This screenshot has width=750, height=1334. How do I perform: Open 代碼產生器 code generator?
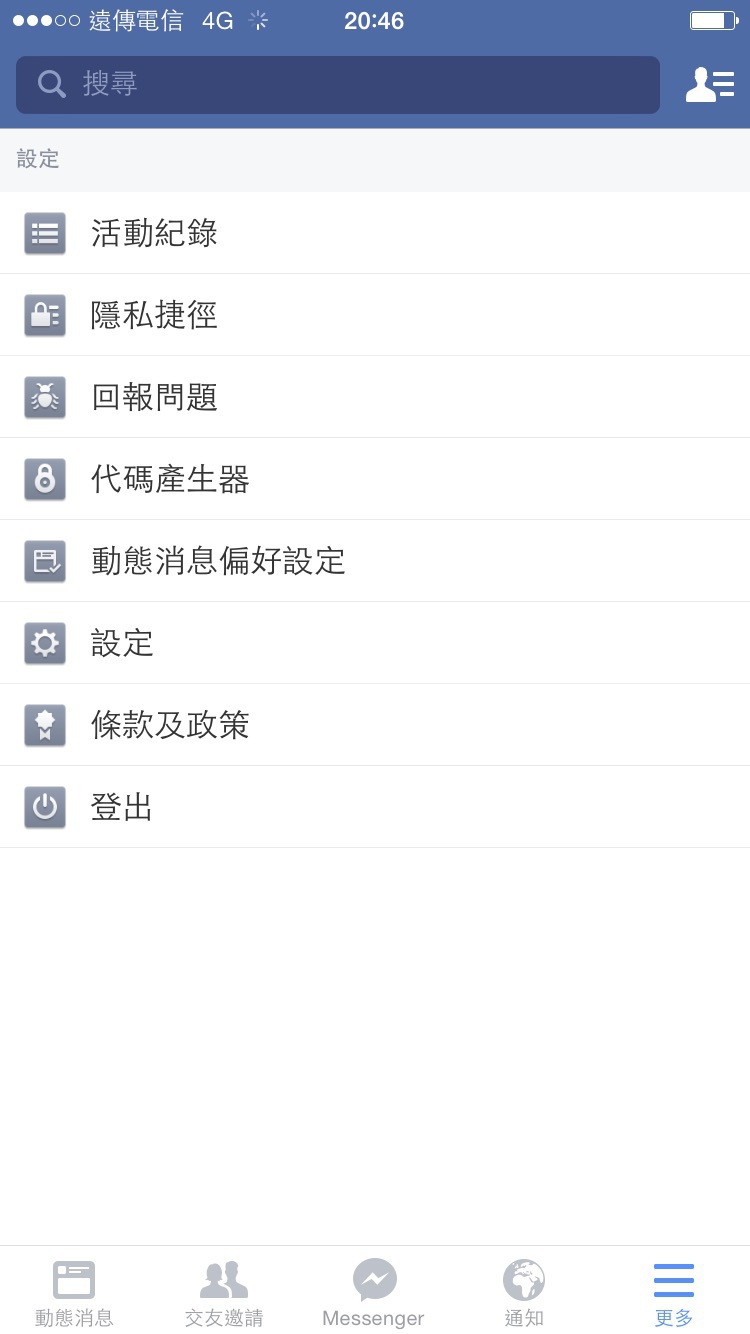tap(375, 479)
